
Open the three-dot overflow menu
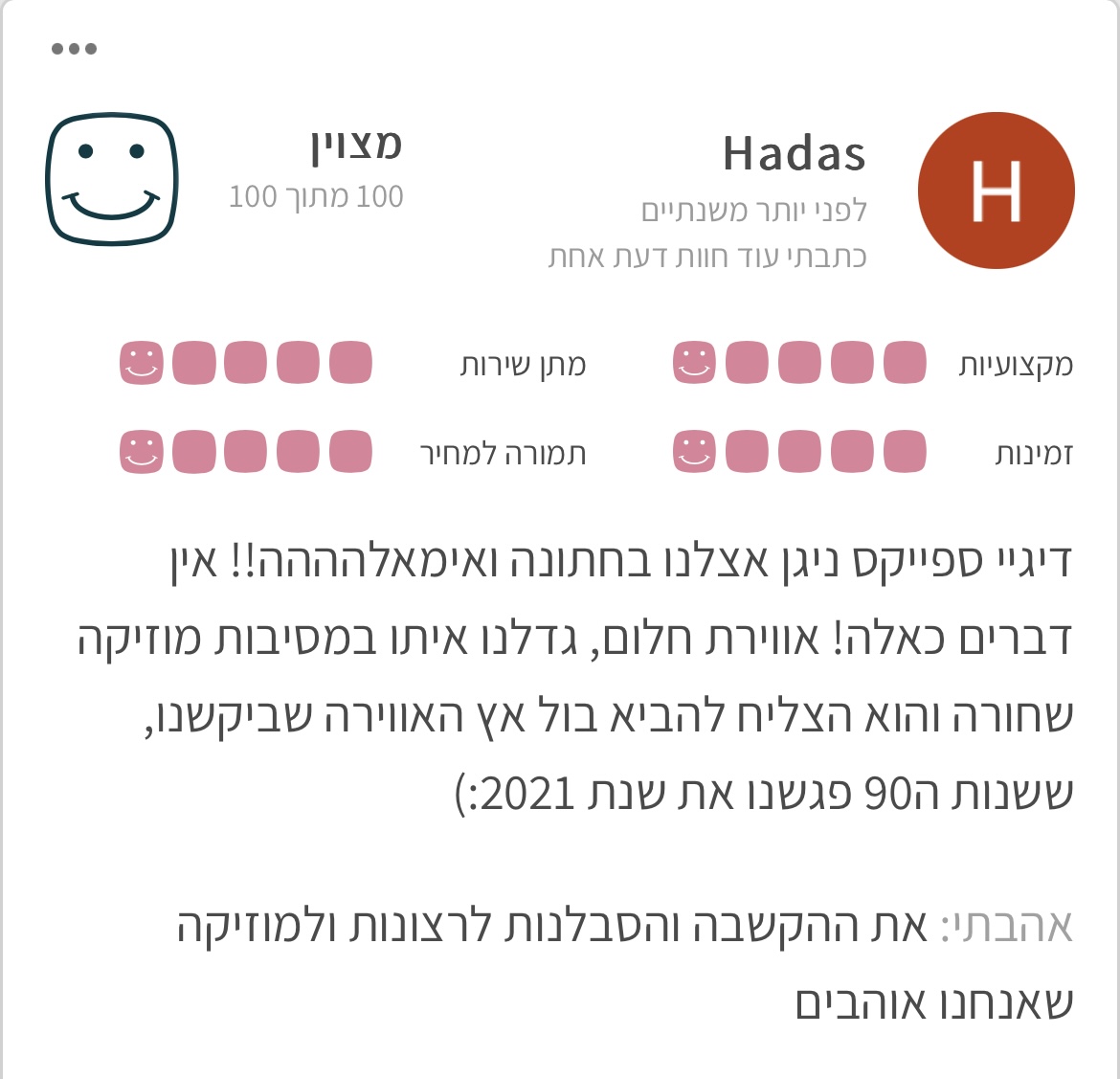(75, 49)
